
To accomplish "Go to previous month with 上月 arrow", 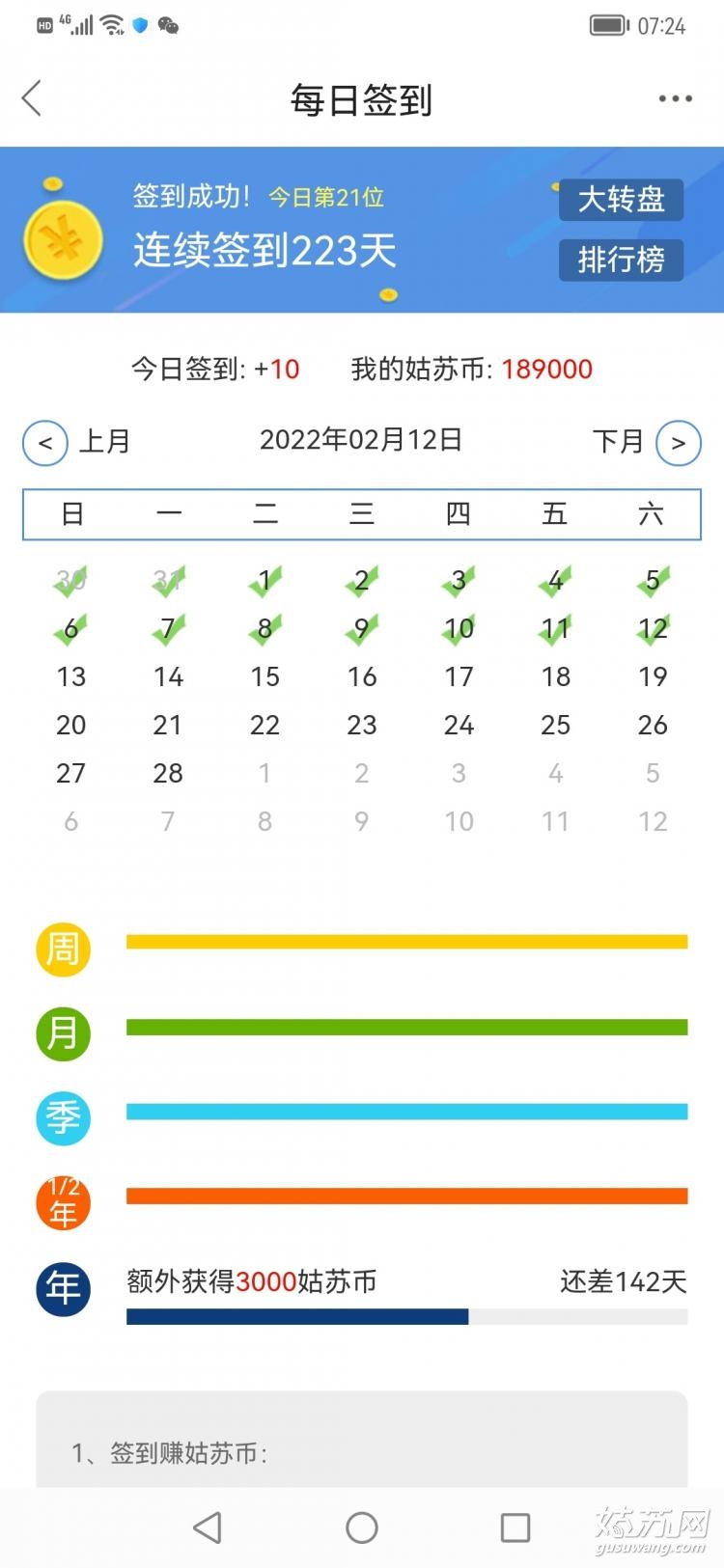I will [x=45, y=443].
